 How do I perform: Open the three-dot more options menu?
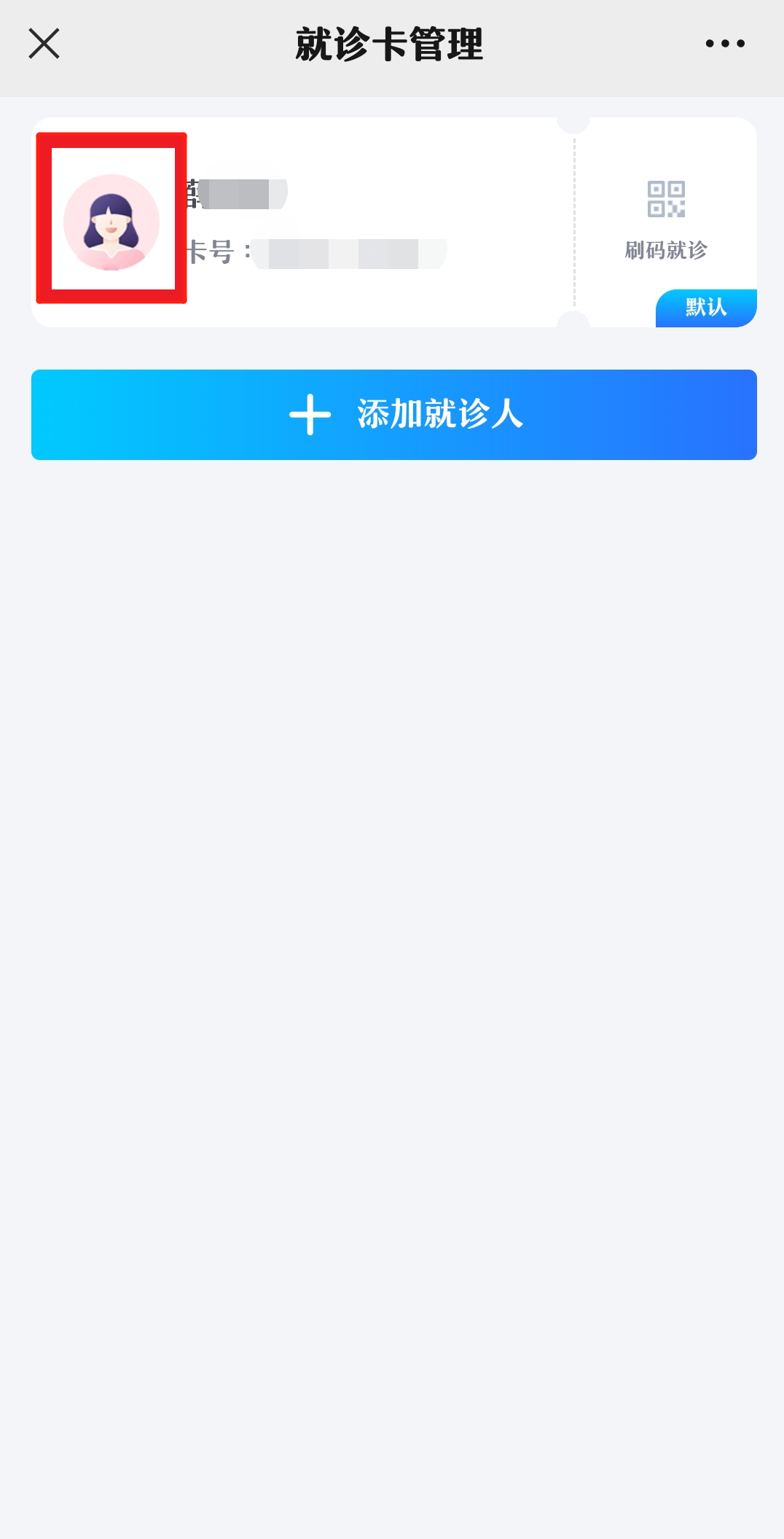tap(725, 44)
